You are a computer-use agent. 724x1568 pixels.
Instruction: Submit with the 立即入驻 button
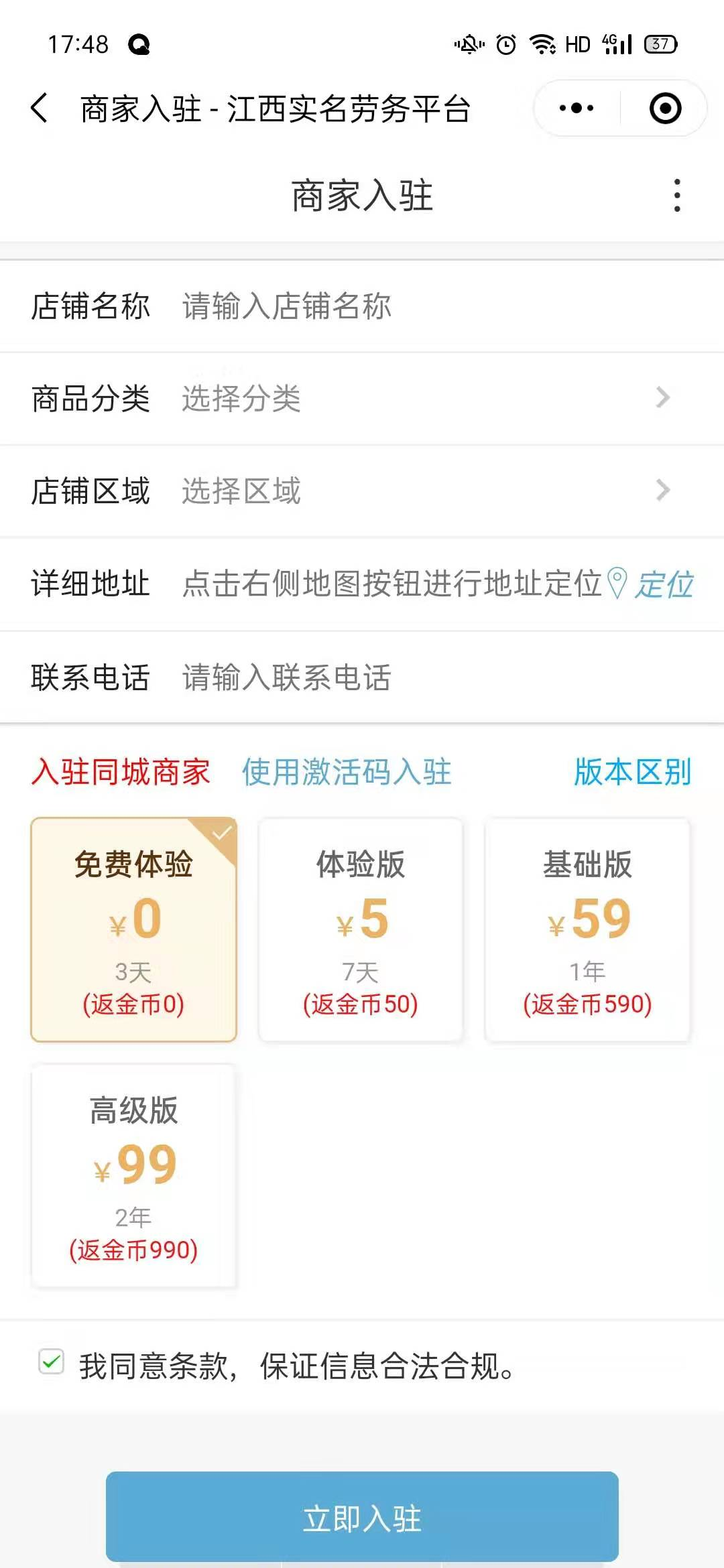click(x=362, y=1518)
